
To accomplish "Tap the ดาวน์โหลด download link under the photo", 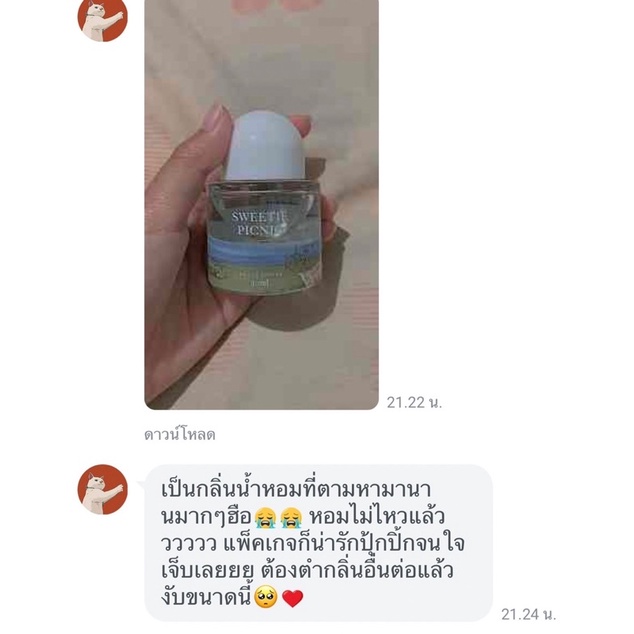I will (180, 435).
